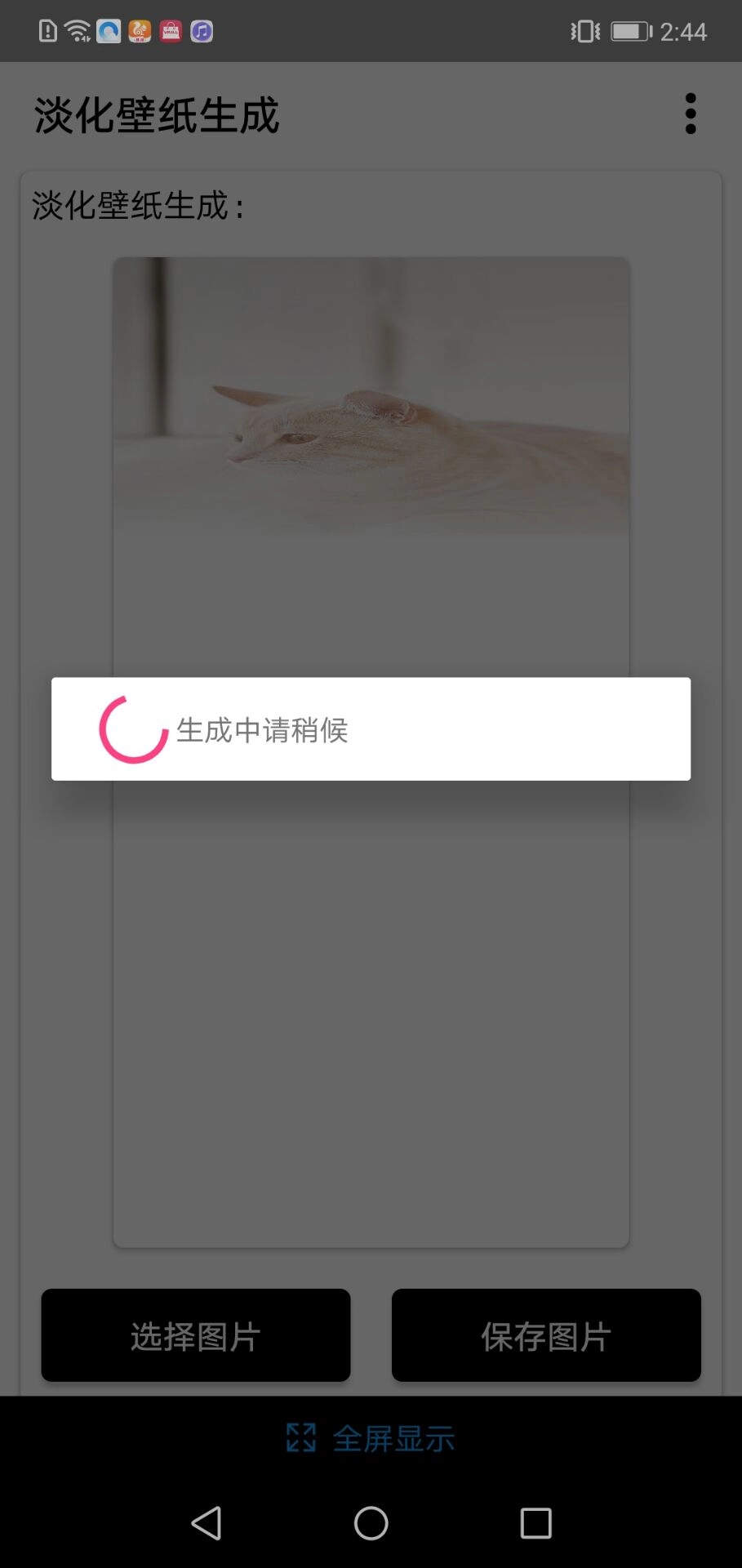Screen dimensions: 742x1568
Task: Tap the orange camera app notification icon
Action: click(x=139, y=30)
